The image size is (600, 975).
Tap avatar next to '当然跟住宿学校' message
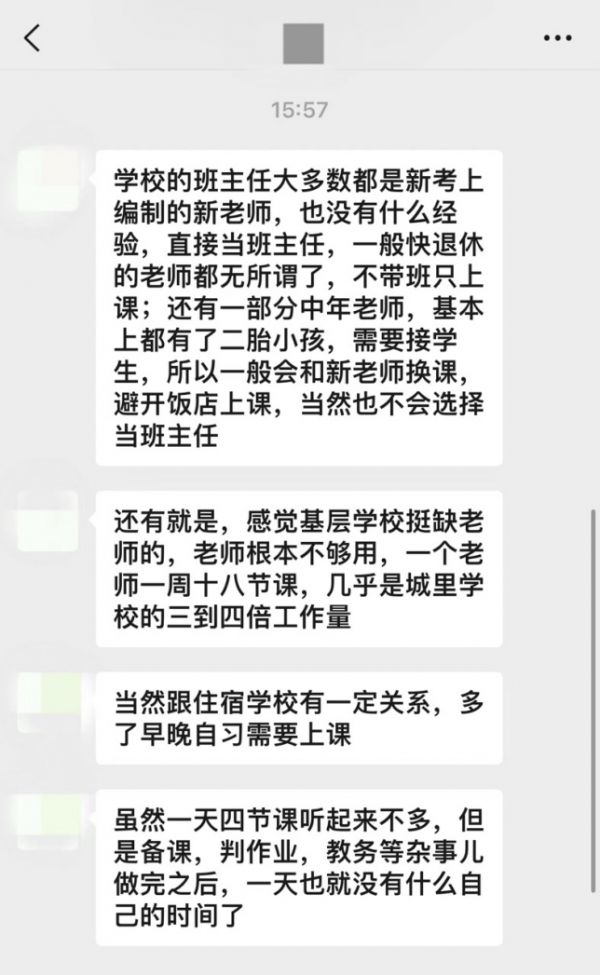[48, 698]
